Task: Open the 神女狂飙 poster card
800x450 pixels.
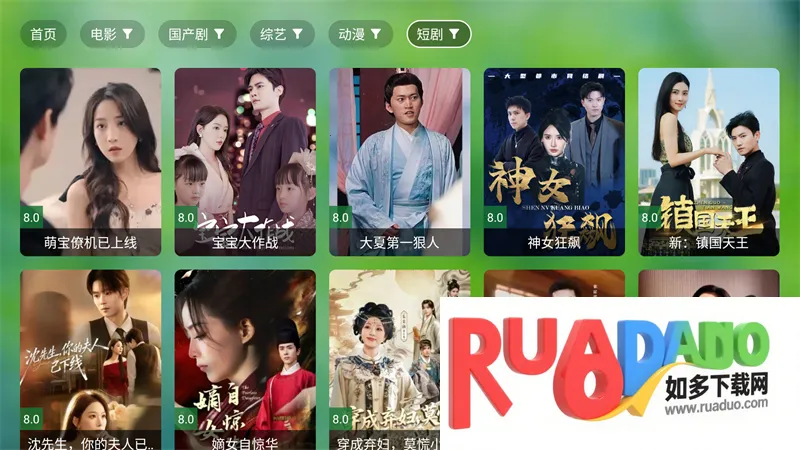Action: (554, 160)
